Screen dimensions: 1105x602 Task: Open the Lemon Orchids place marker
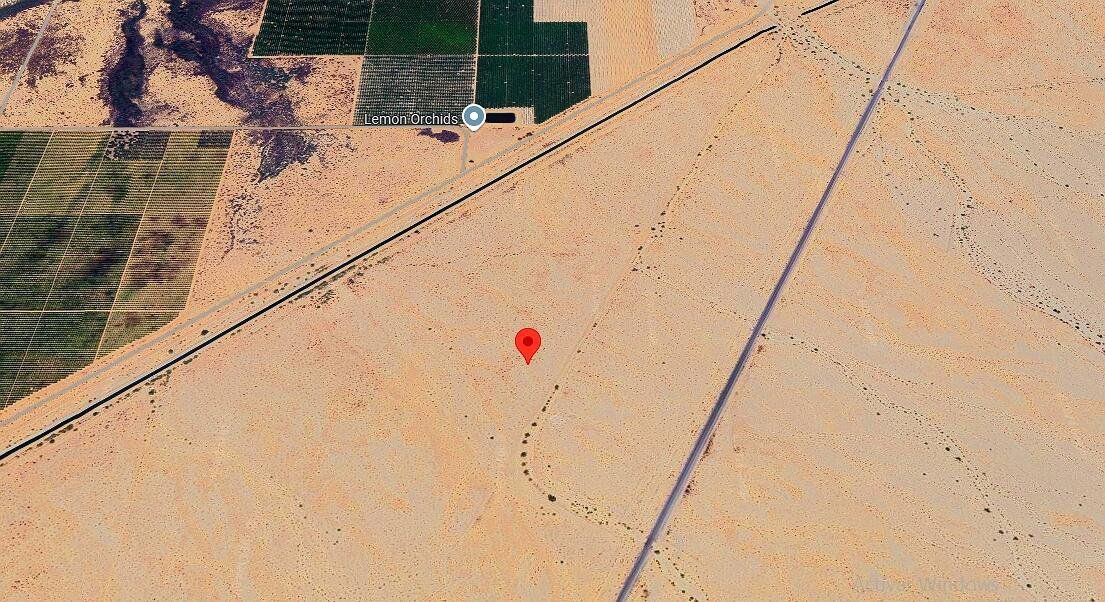pos(474,118)
